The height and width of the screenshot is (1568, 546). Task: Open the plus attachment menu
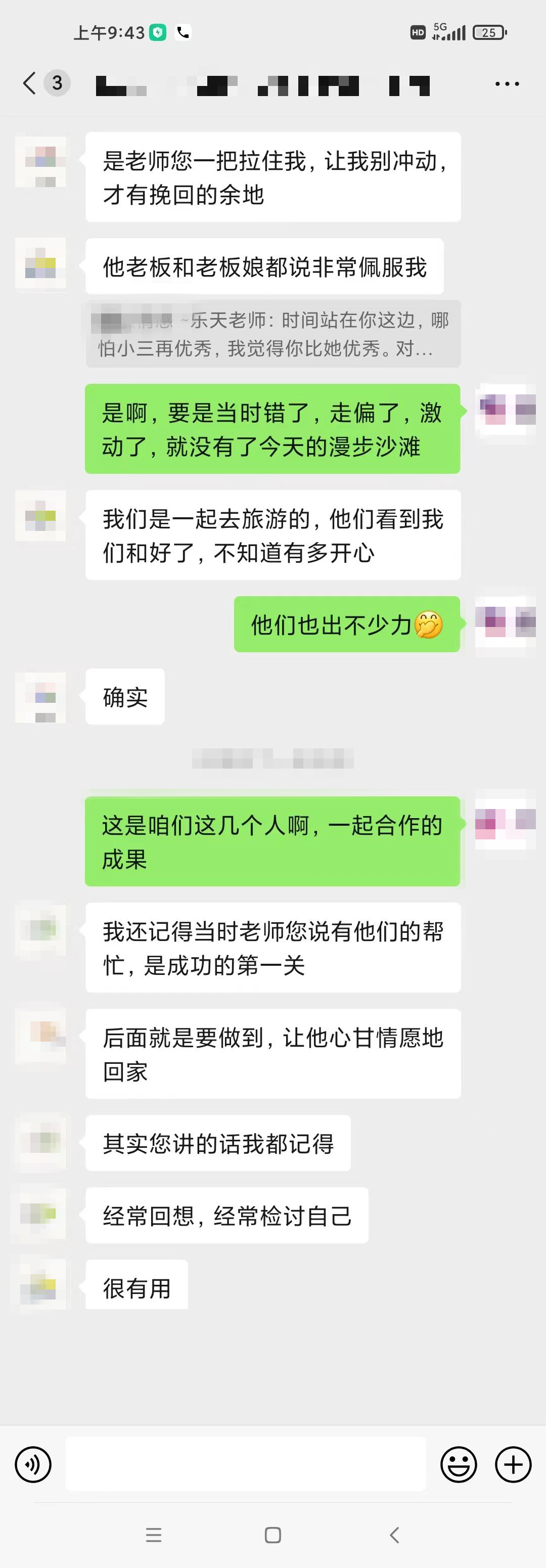coord(513,1464)
